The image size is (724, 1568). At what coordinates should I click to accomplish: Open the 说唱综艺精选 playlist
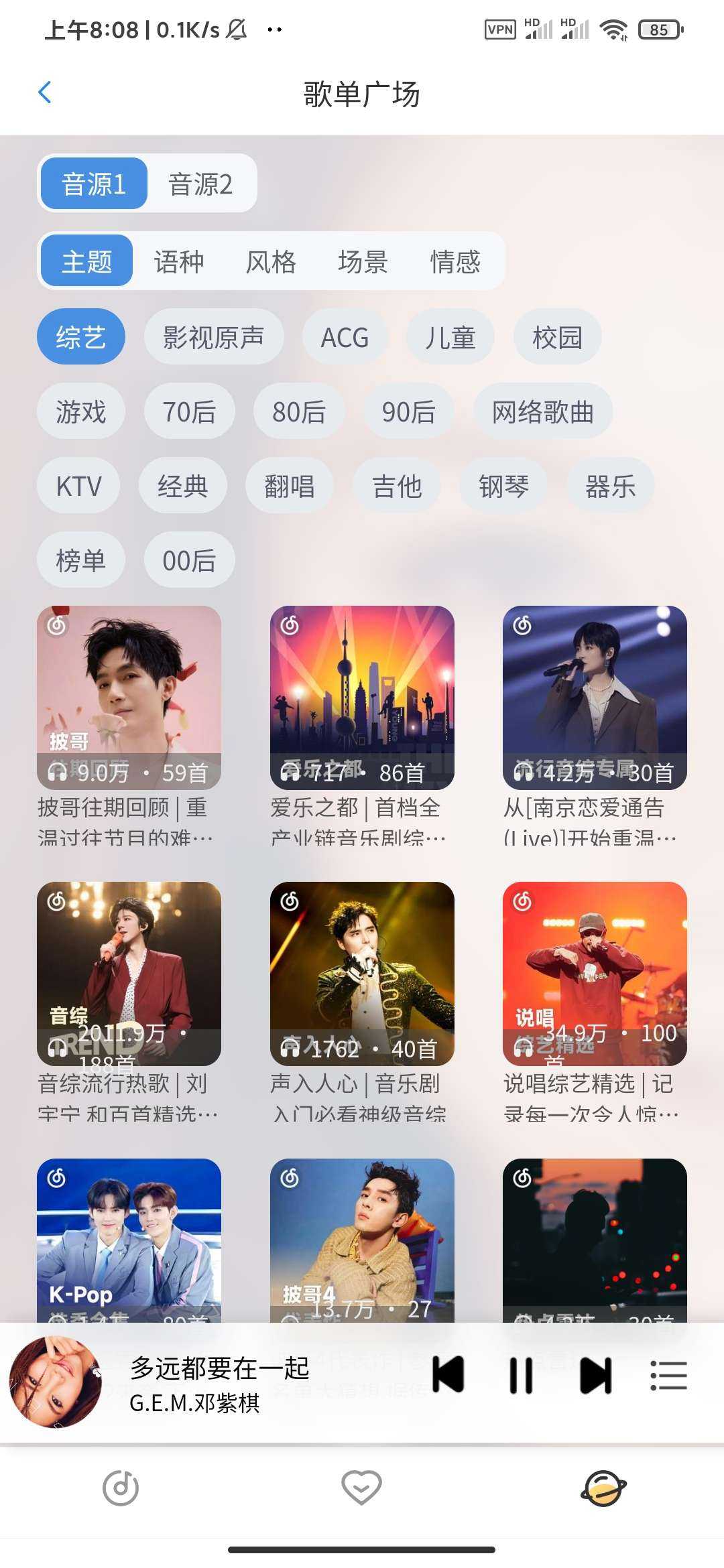coord(595,974)
